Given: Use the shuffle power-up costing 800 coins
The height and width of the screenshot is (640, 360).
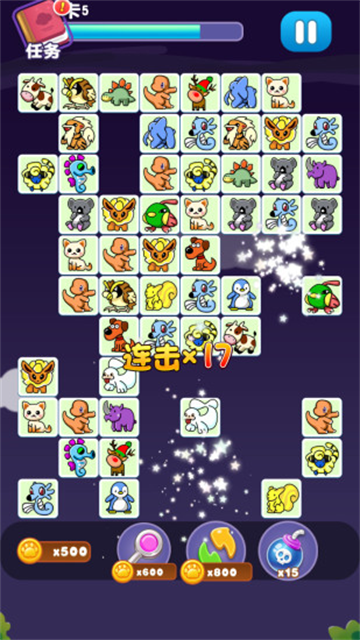Looking at the screenshot, I should (x=216, y=551).
